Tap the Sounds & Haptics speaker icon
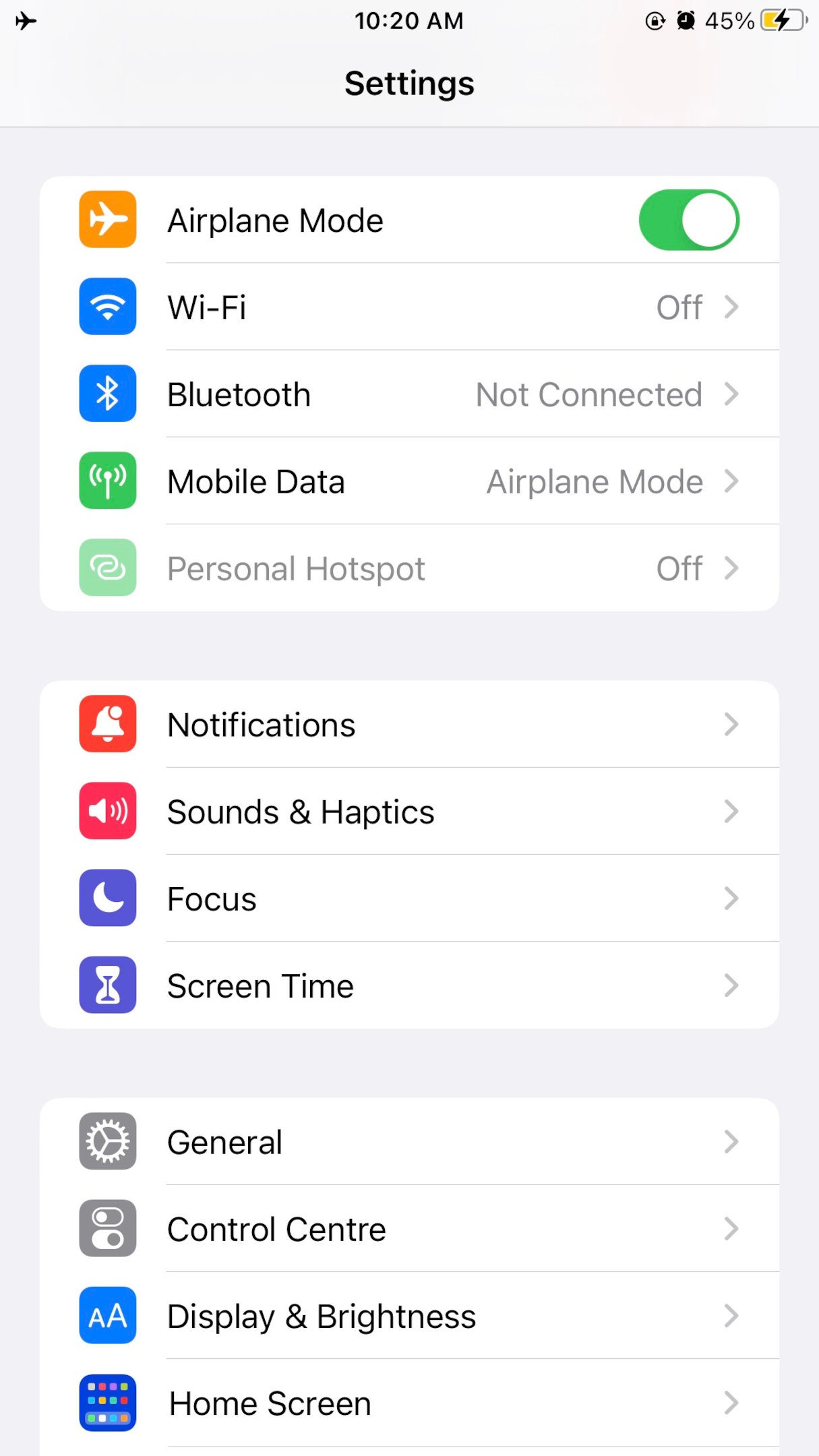Image resolution: width=819 pixels, height=1456 pixels. [x=107, y=811]
